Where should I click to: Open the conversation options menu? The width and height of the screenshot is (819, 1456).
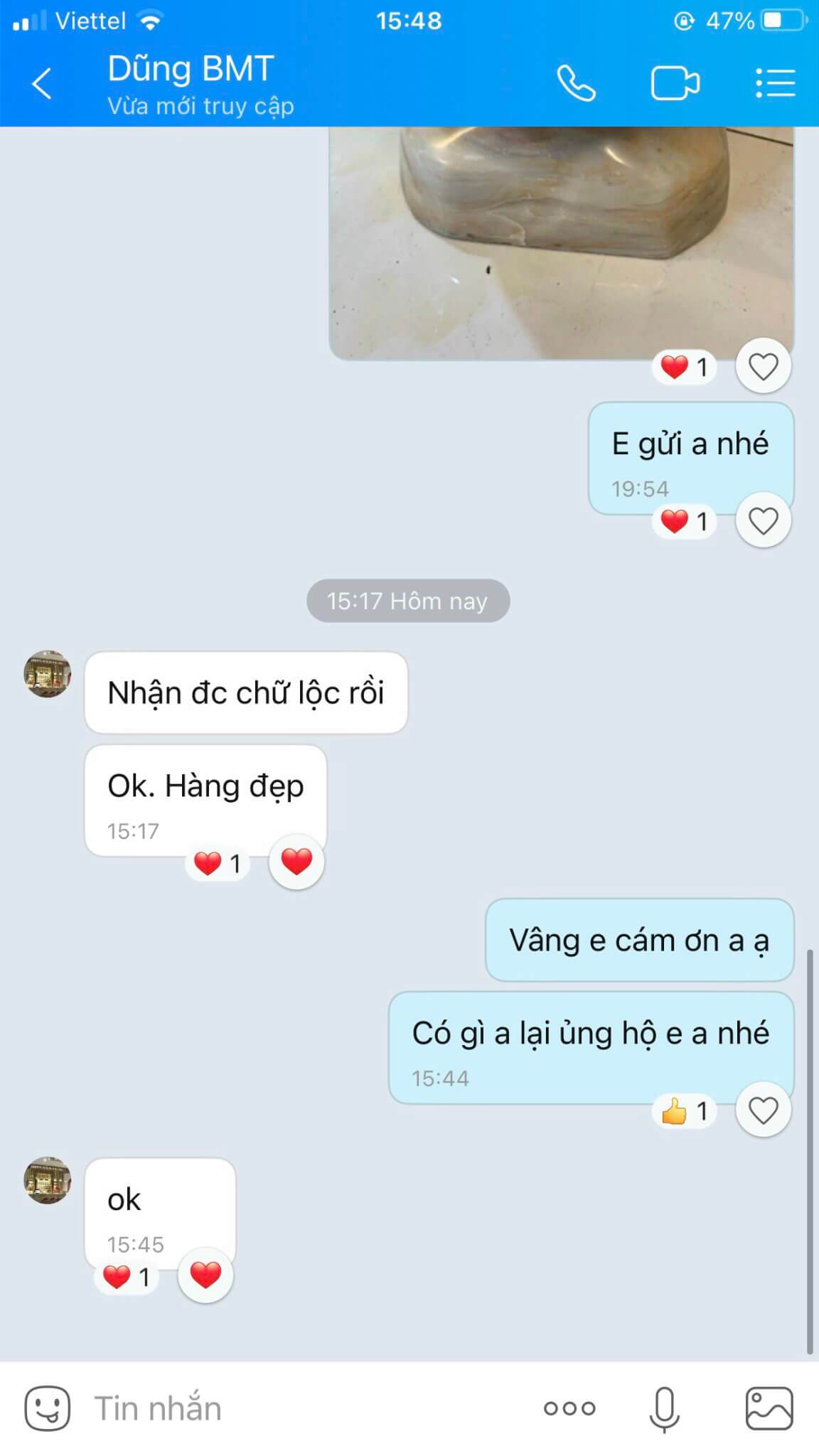coord(774,83)
